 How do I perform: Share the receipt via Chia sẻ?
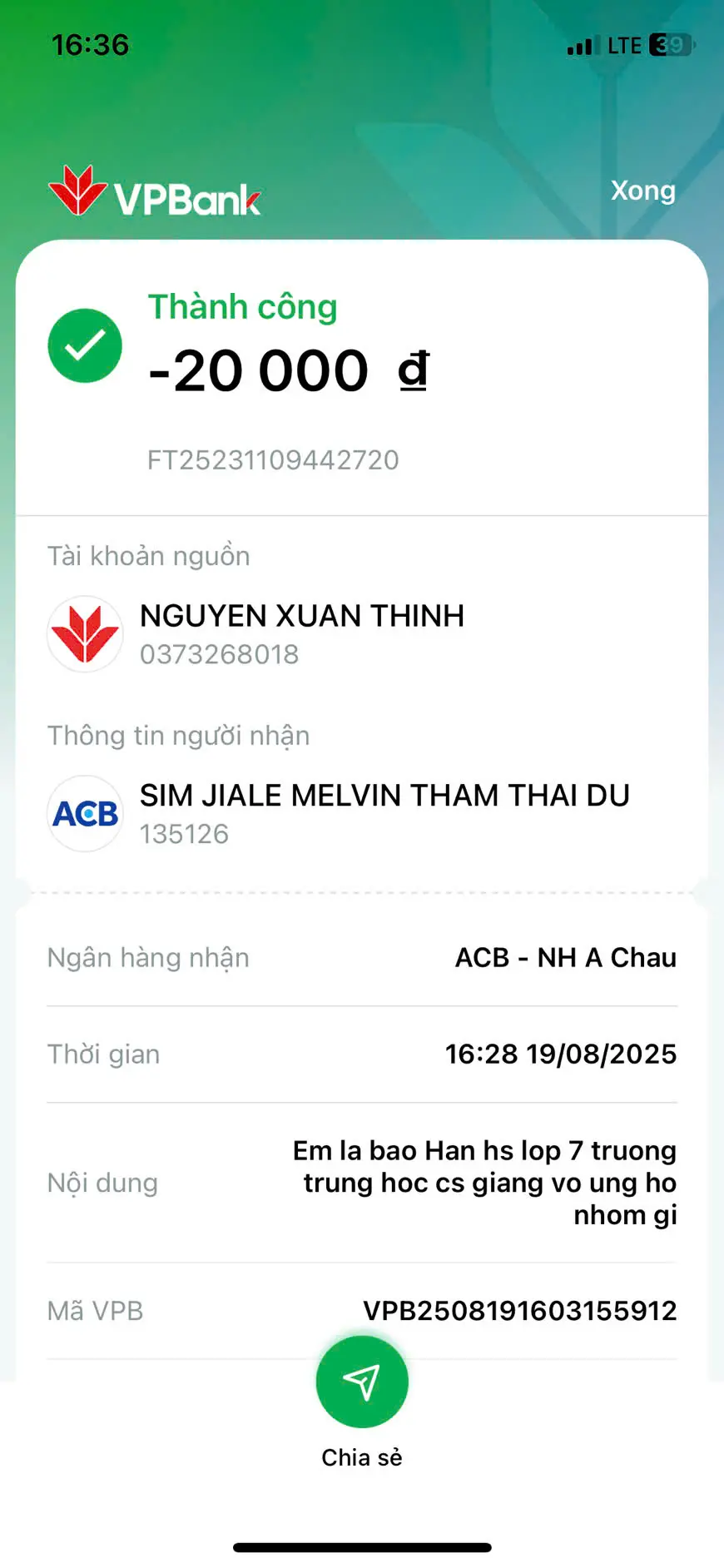tap(362, 1382)
